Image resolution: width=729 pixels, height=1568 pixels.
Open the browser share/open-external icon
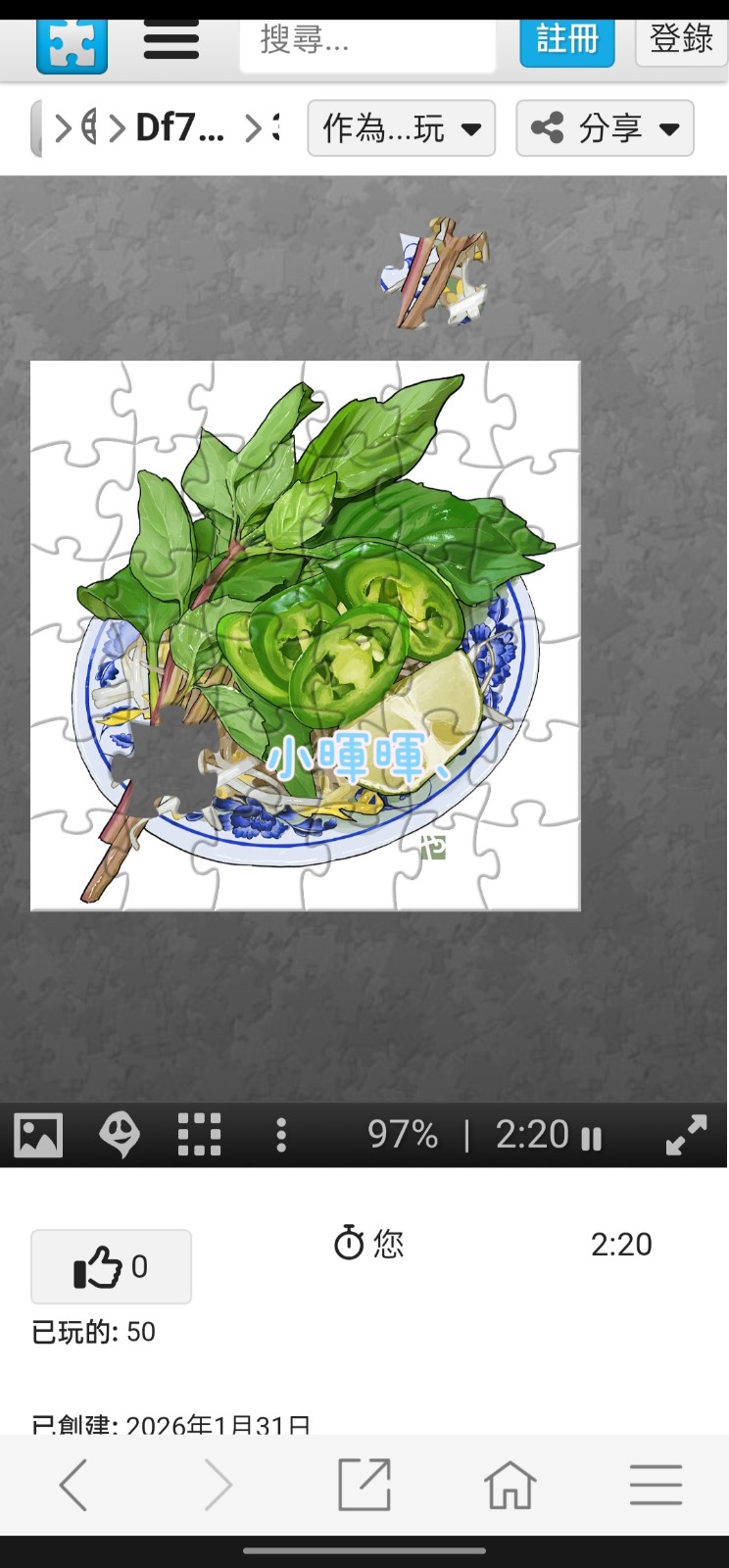[364, 1485]
